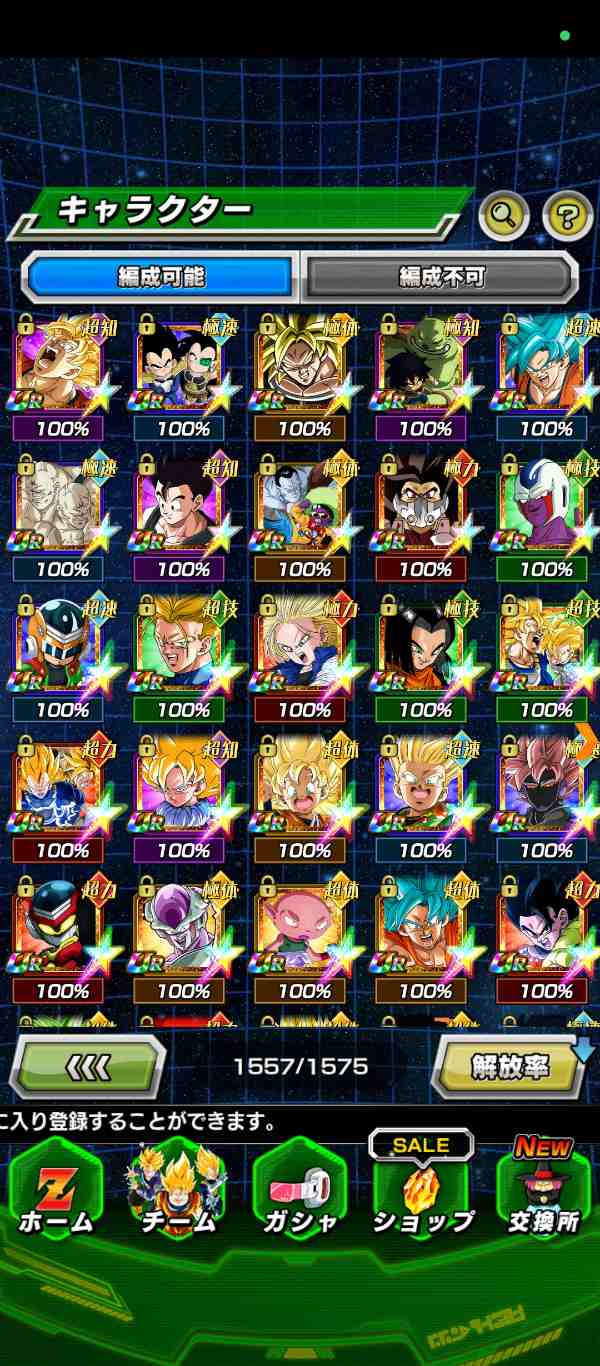Tap the green back arrows button
This screenshot has height=1366, width=600.
(86, 1066)
